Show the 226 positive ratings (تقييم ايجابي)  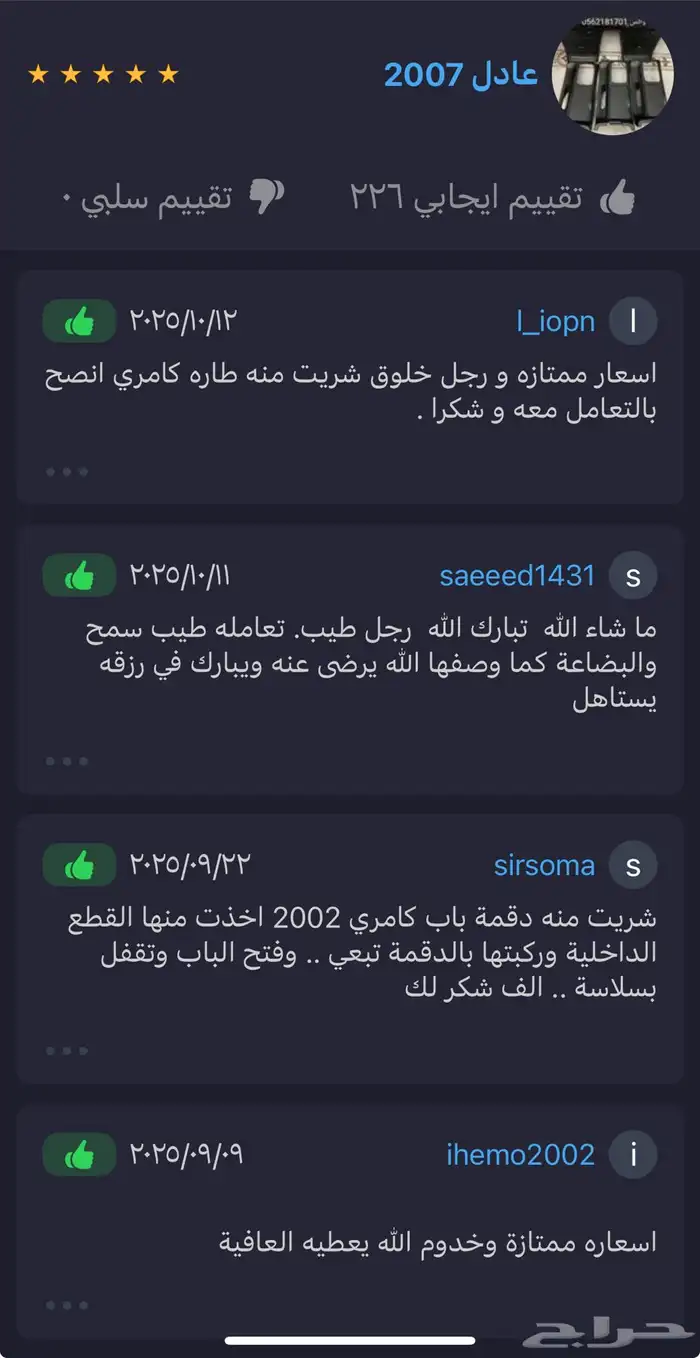492,198
